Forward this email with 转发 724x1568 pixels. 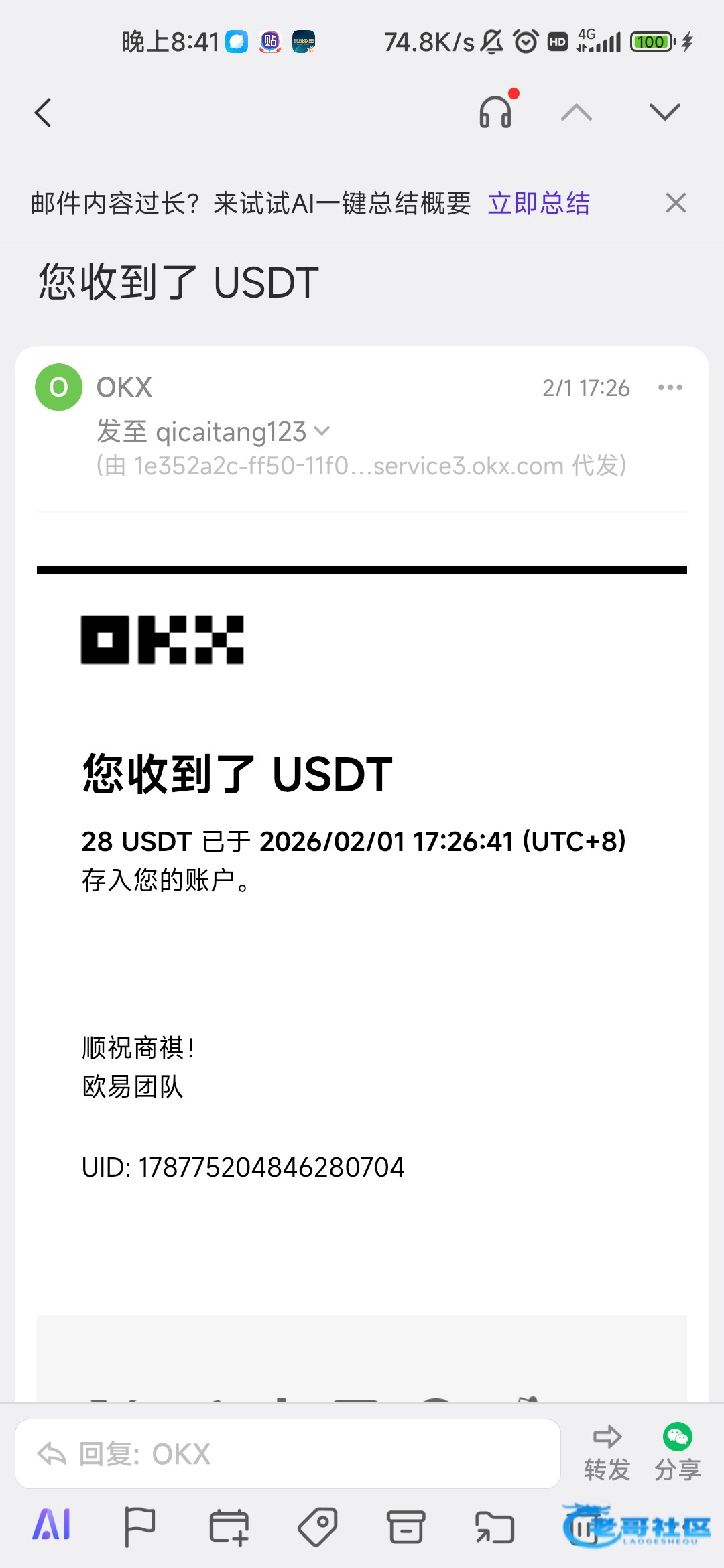[607, 1452]
